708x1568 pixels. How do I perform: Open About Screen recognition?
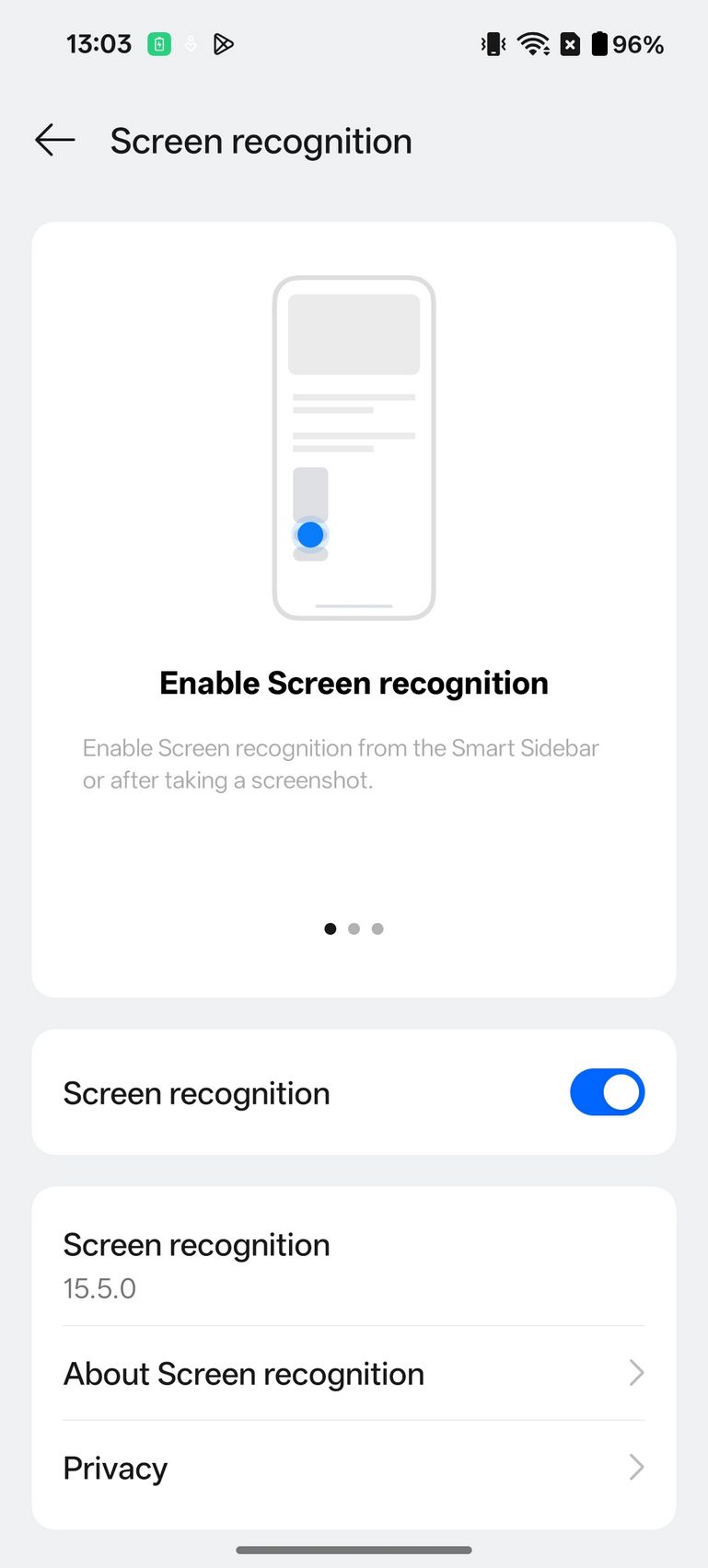coord(354,1373)
